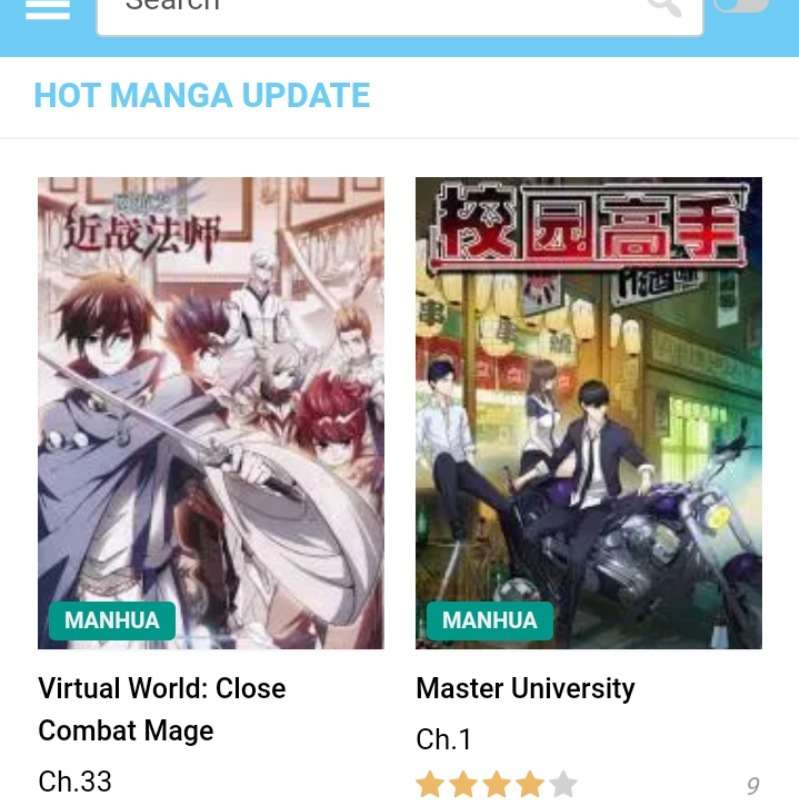This screenshot has width=799, height=800.
Task: Select the empty fifth star to rate
Action: tap(564, 784)
